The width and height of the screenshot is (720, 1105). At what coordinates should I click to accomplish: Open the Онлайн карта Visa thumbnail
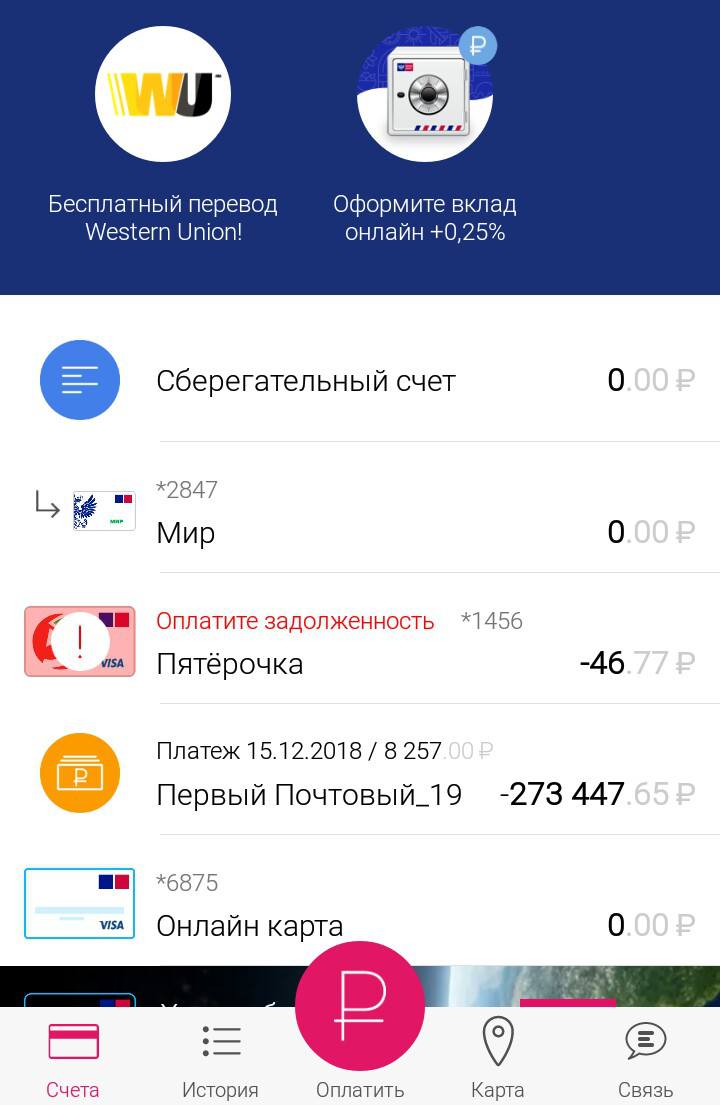pyautogui.click(x=80, y=903)
